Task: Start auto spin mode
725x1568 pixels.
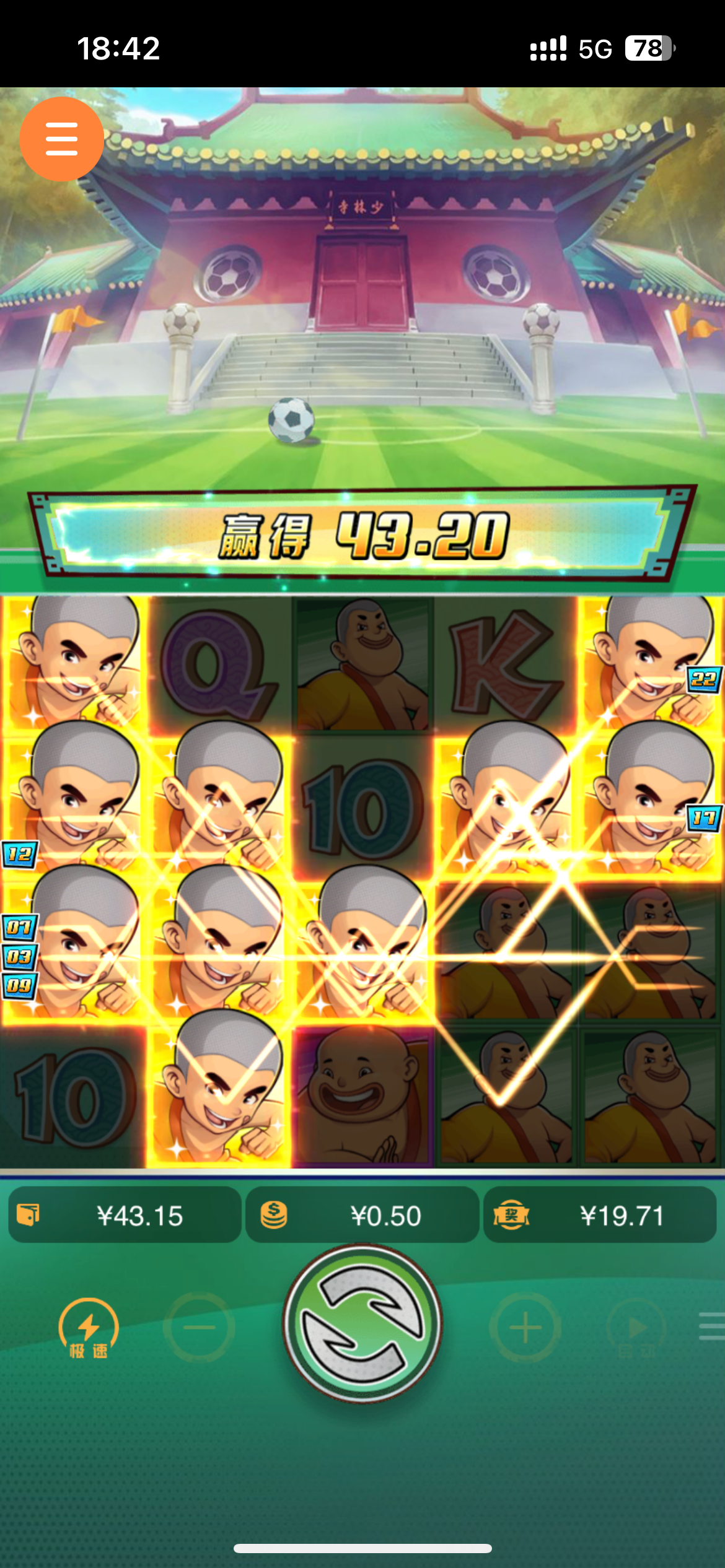Action: pos(636,1327)
